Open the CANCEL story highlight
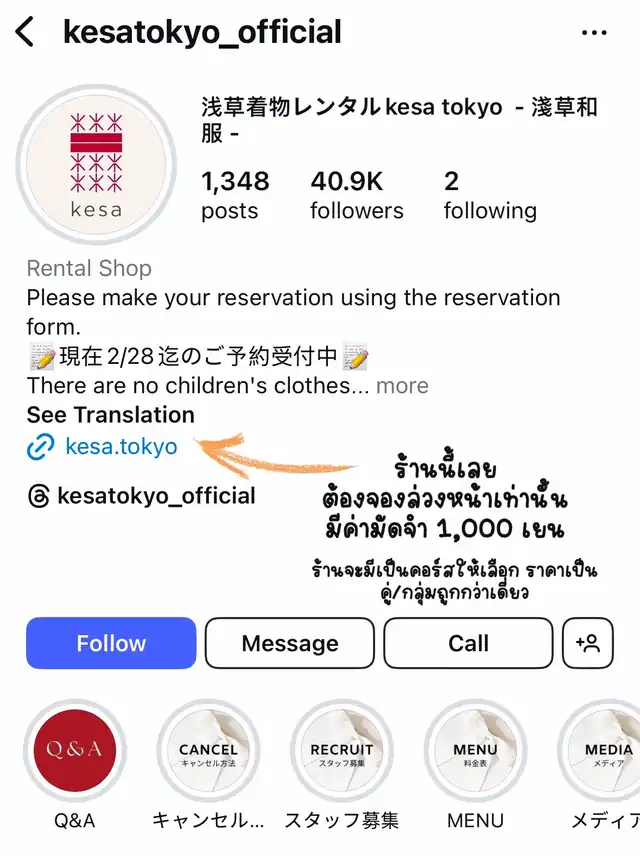 click(x=208, y=750)
